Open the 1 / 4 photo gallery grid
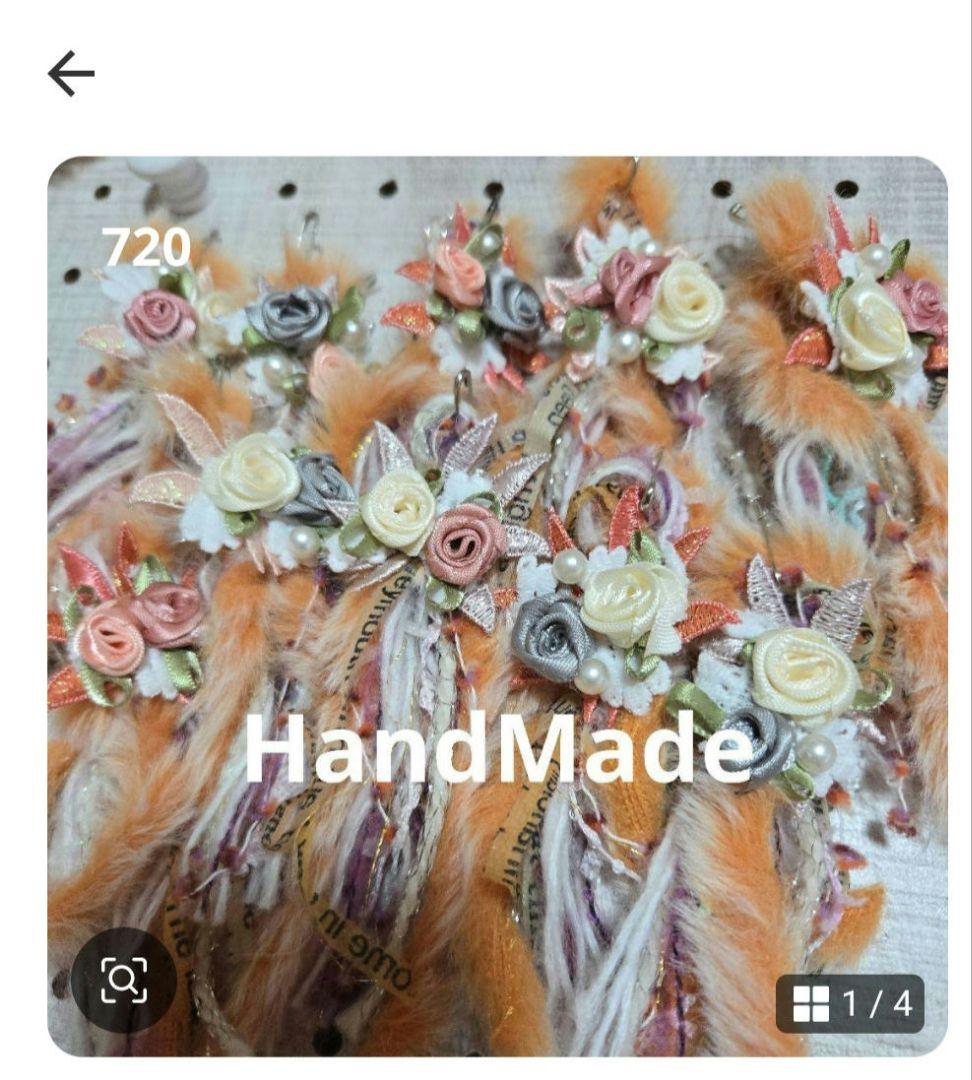Viewport: 972px width, 1080px height. point(850,1003)
